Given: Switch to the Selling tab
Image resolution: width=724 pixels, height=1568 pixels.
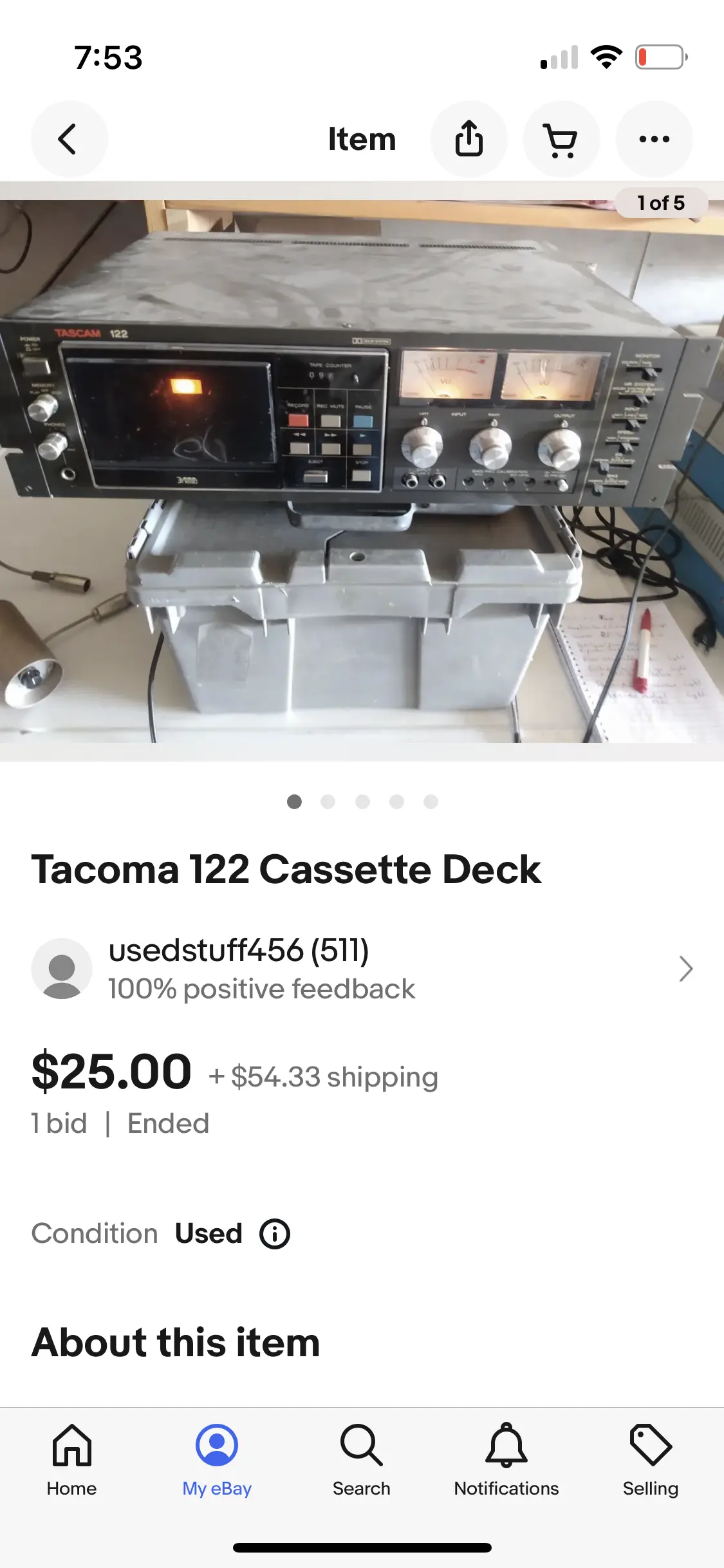Looking at the screenshot, I should [651, 1460].
